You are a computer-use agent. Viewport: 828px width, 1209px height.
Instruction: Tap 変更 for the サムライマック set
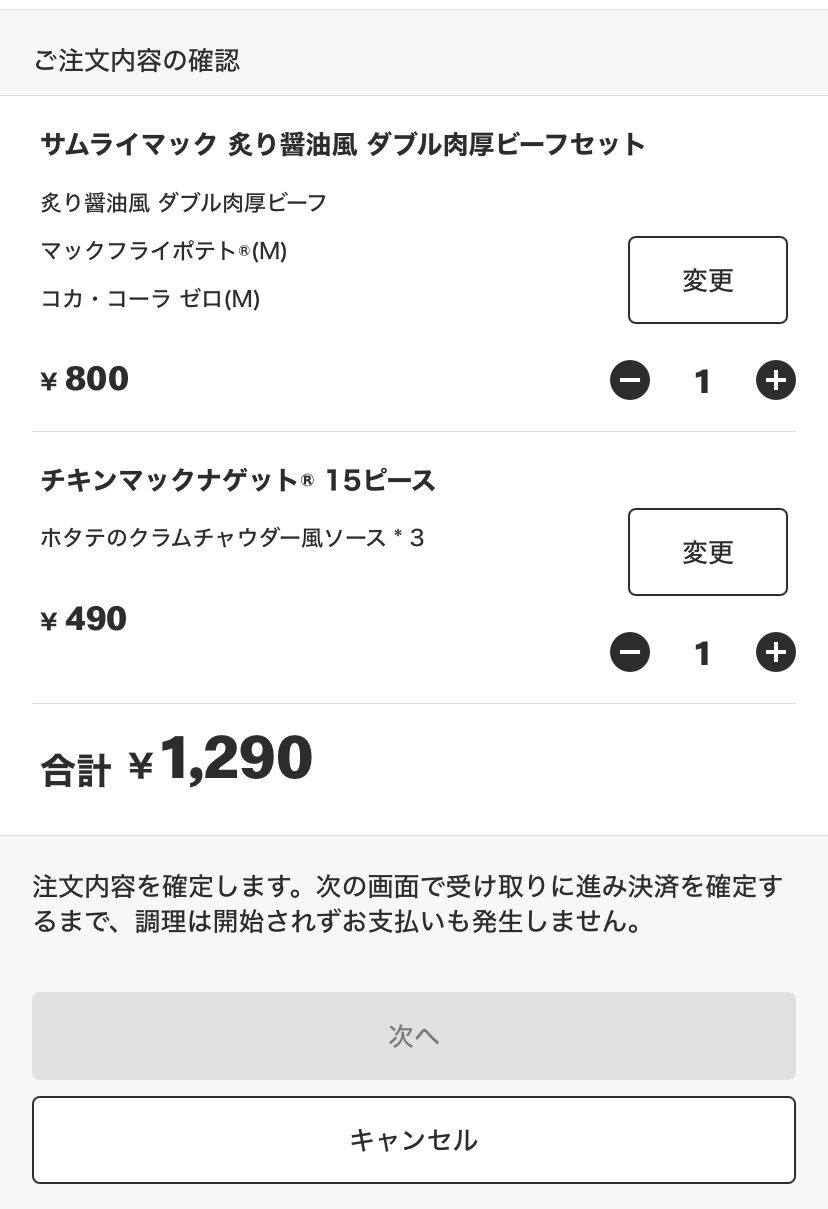[708, 280]
